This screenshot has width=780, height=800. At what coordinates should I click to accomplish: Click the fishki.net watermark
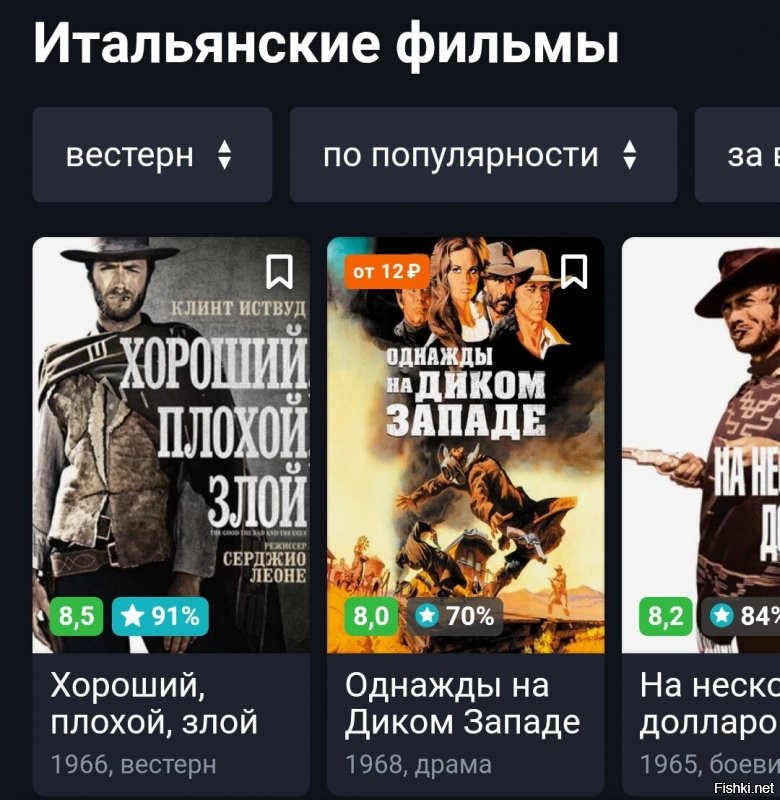click(x=743, y=789)
